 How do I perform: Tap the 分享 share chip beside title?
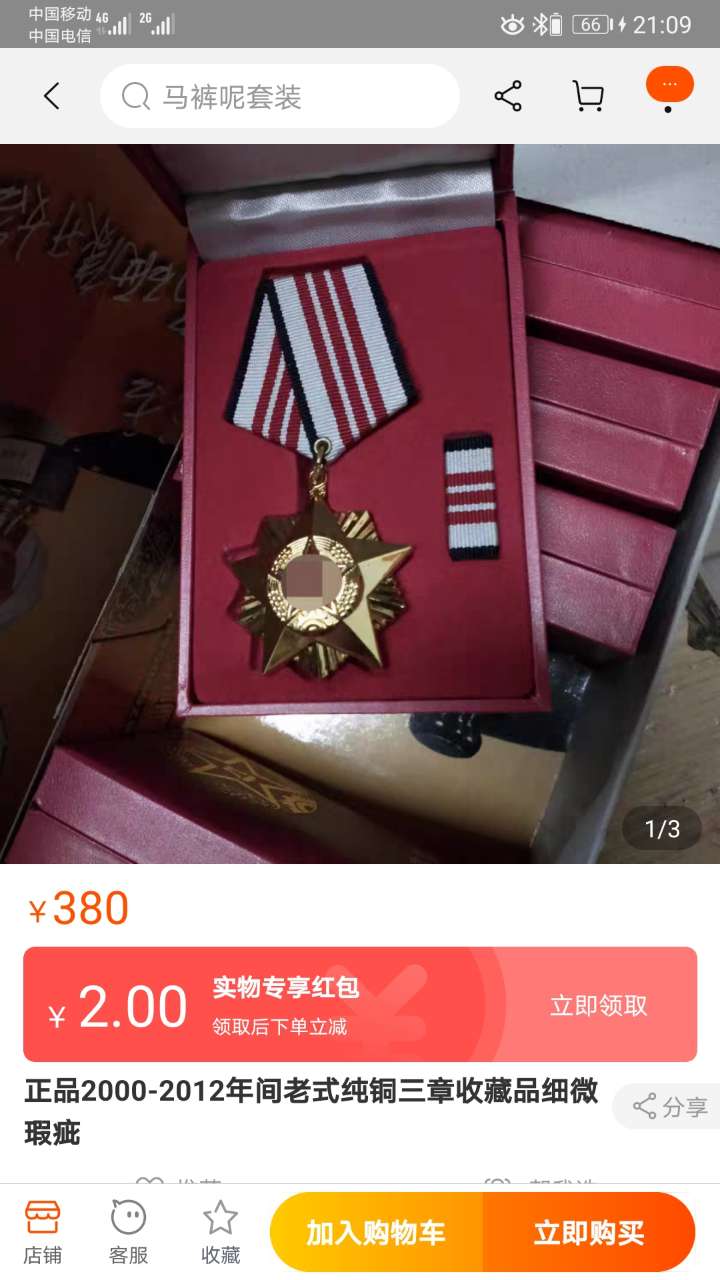tap(670, 1107)
